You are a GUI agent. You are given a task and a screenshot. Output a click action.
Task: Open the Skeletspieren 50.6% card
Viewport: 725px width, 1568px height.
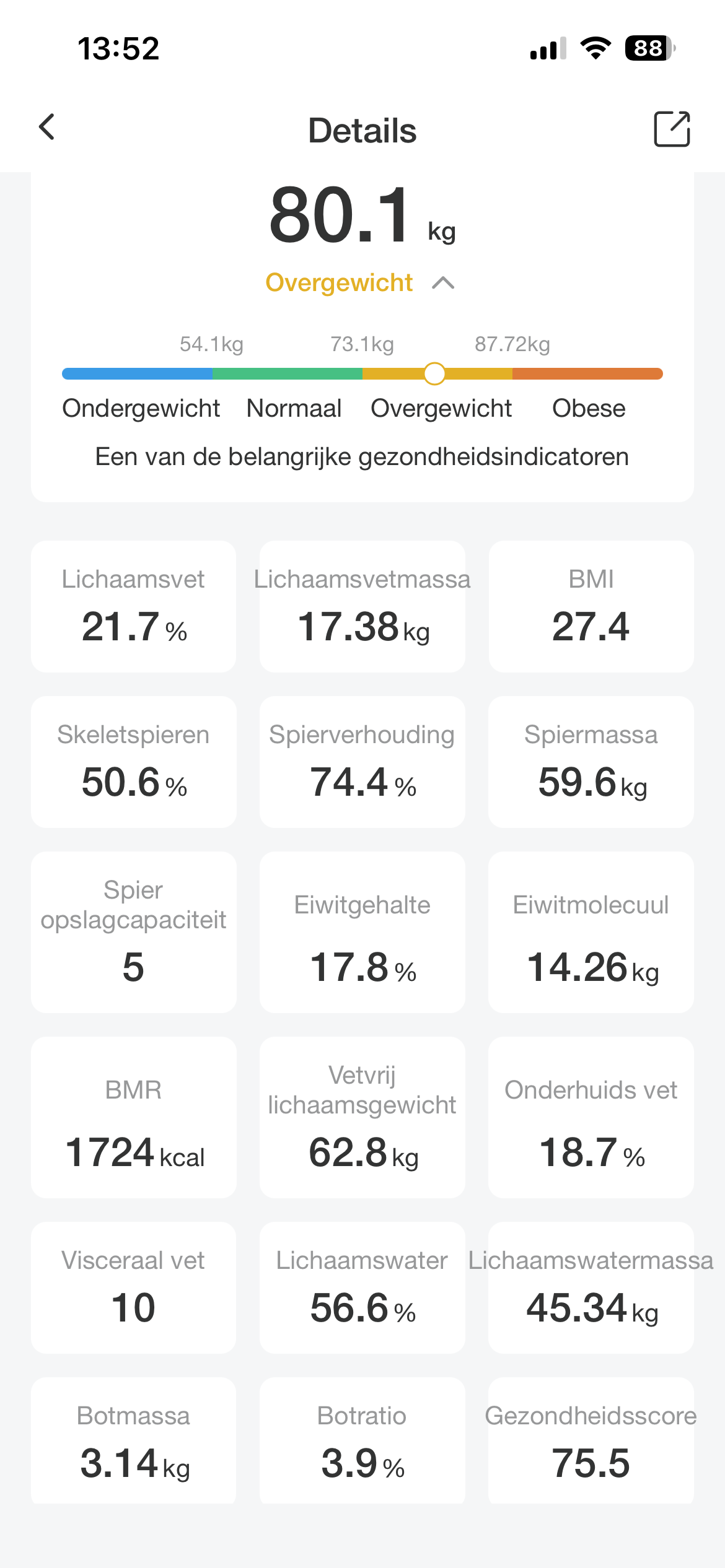coord(133,762)
